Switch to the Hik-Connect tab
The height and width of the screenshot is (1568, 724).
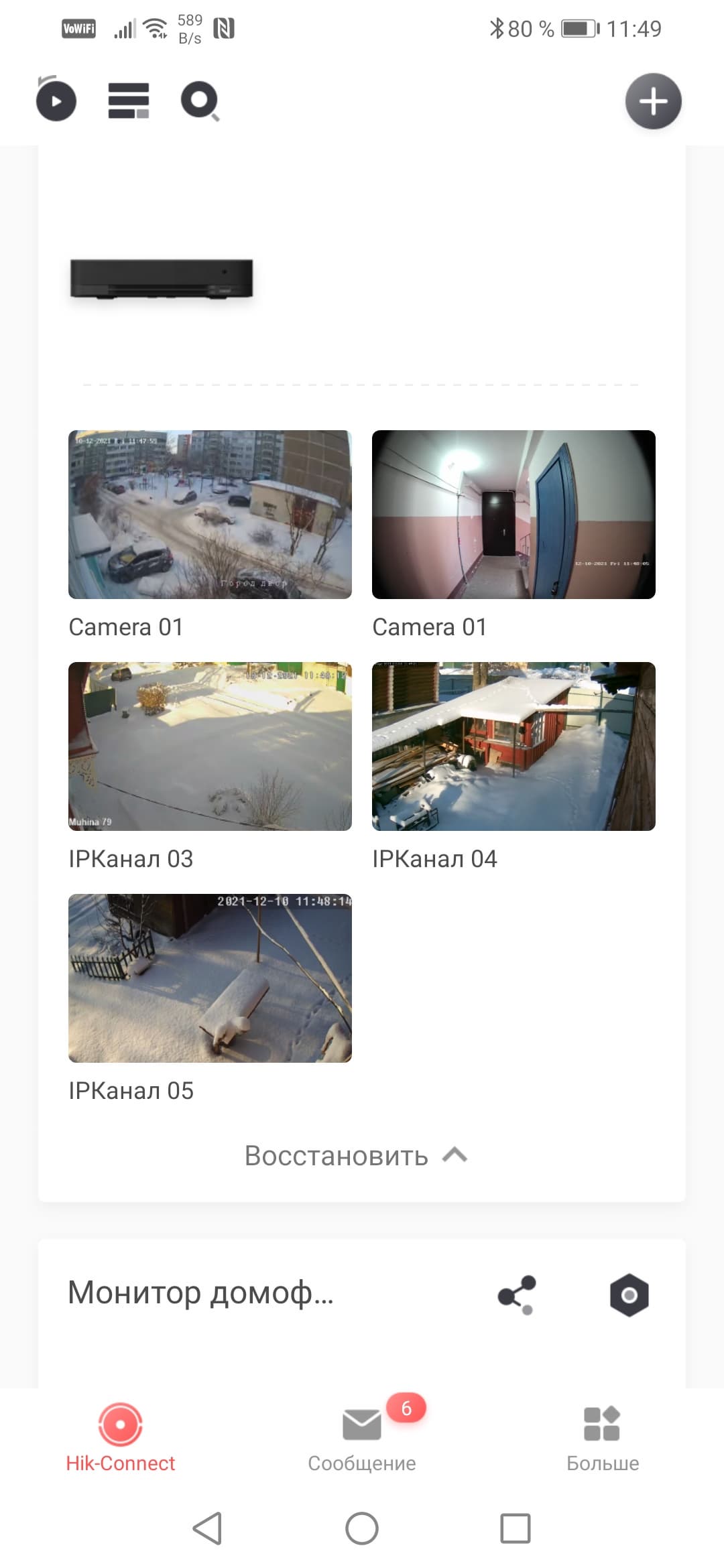[x=120, y=1437]
